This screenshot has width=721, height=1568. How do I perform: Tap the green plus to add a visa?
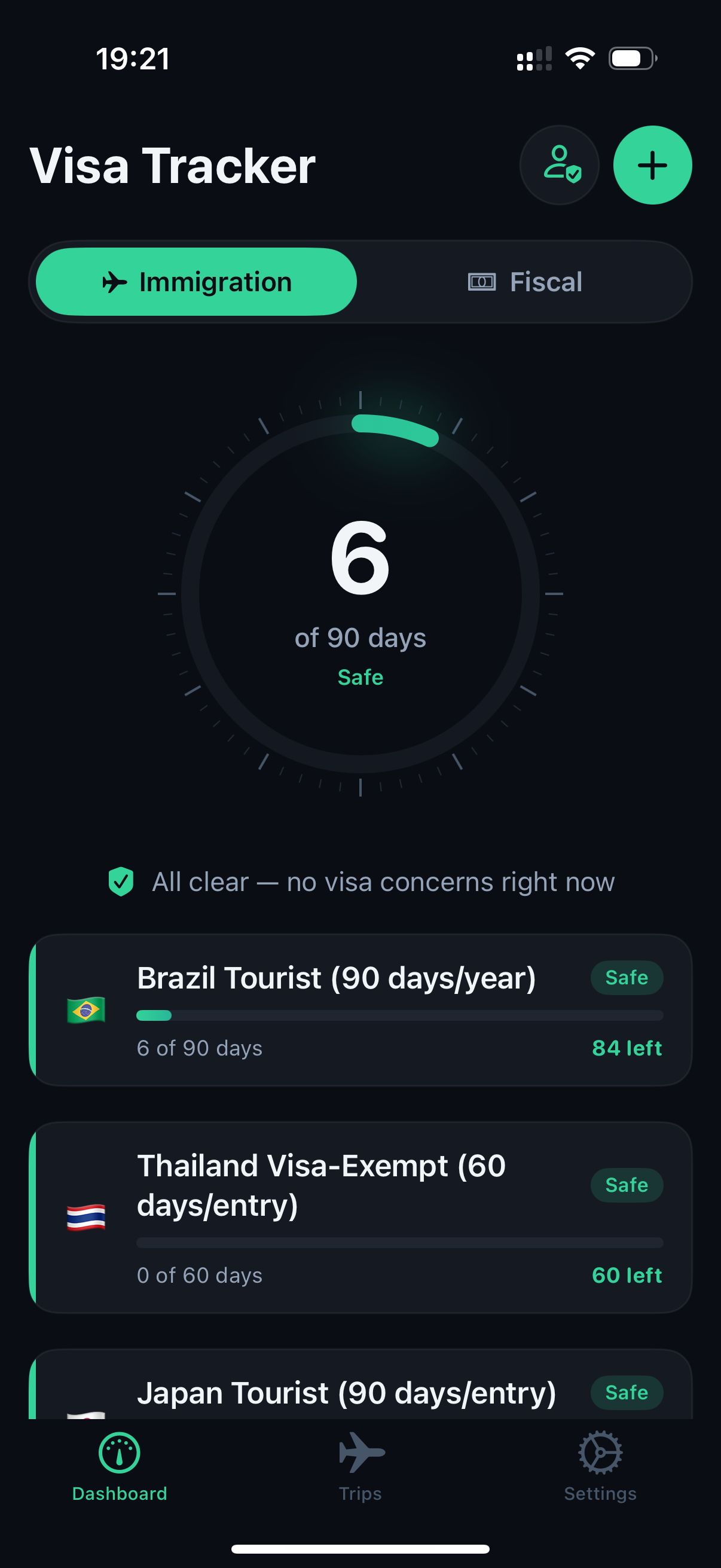pos(652,164)
